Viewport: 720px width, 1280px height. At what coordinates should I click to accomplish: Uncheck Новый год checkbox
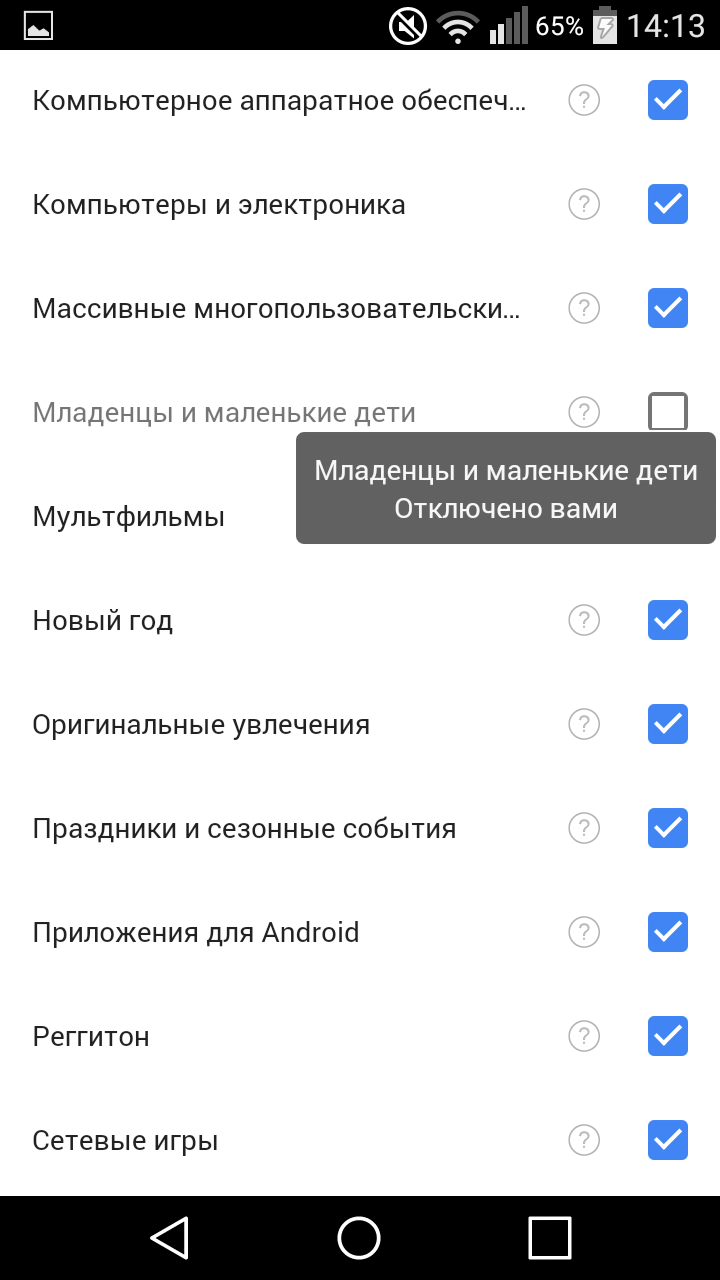click(x=667, y=620)
